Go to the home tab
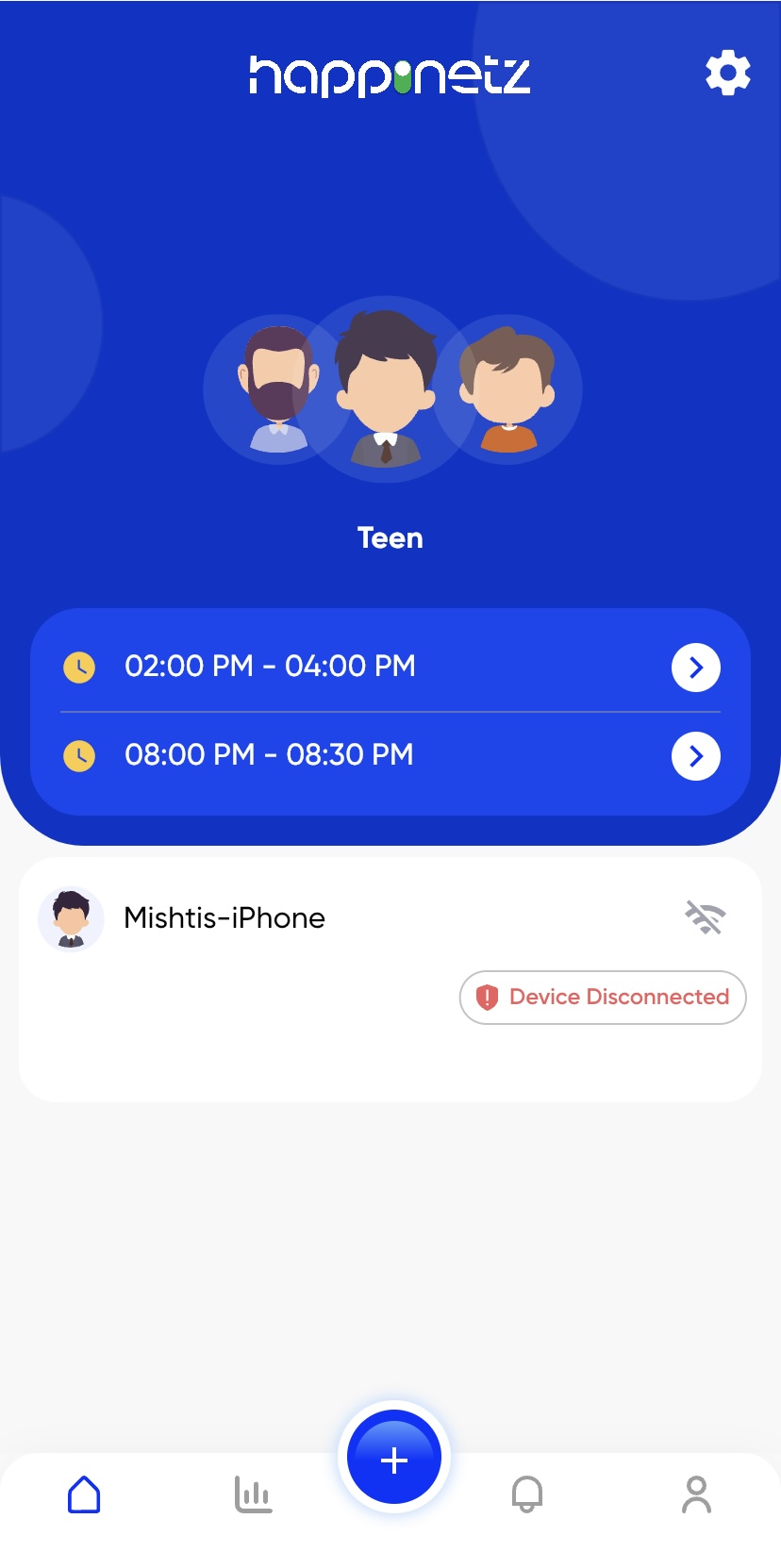The width and height of the screenshot is (781, 1568). [84, 1494]
